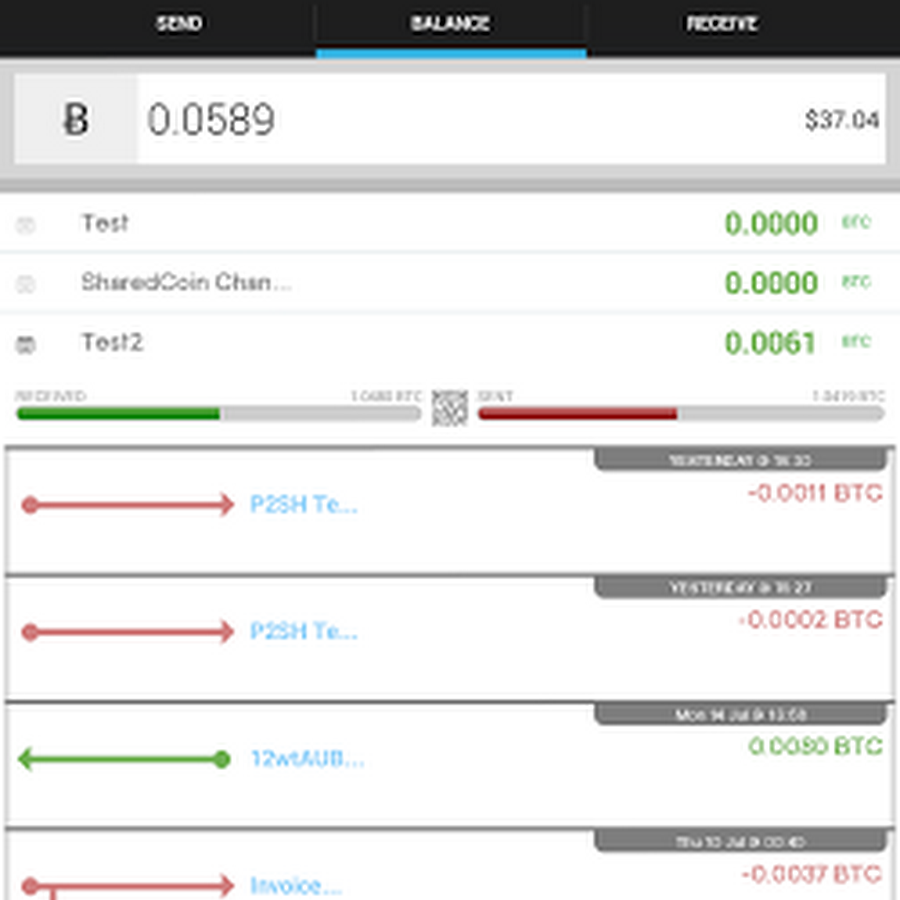Open the SharedCoin Chan... address row

[450, 283]
